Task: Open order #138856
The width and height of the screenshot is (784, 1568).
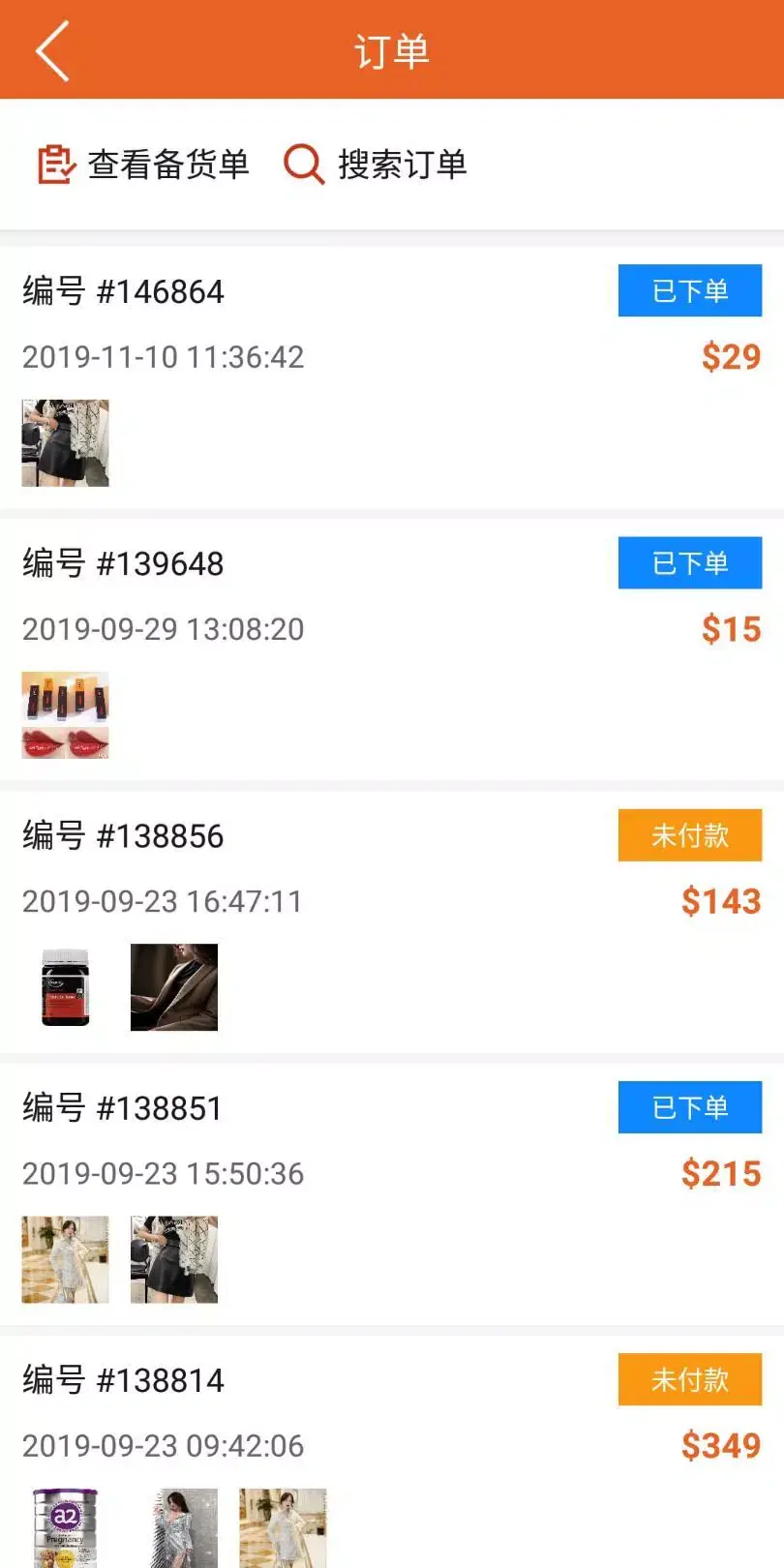Action: pos(124,836)
